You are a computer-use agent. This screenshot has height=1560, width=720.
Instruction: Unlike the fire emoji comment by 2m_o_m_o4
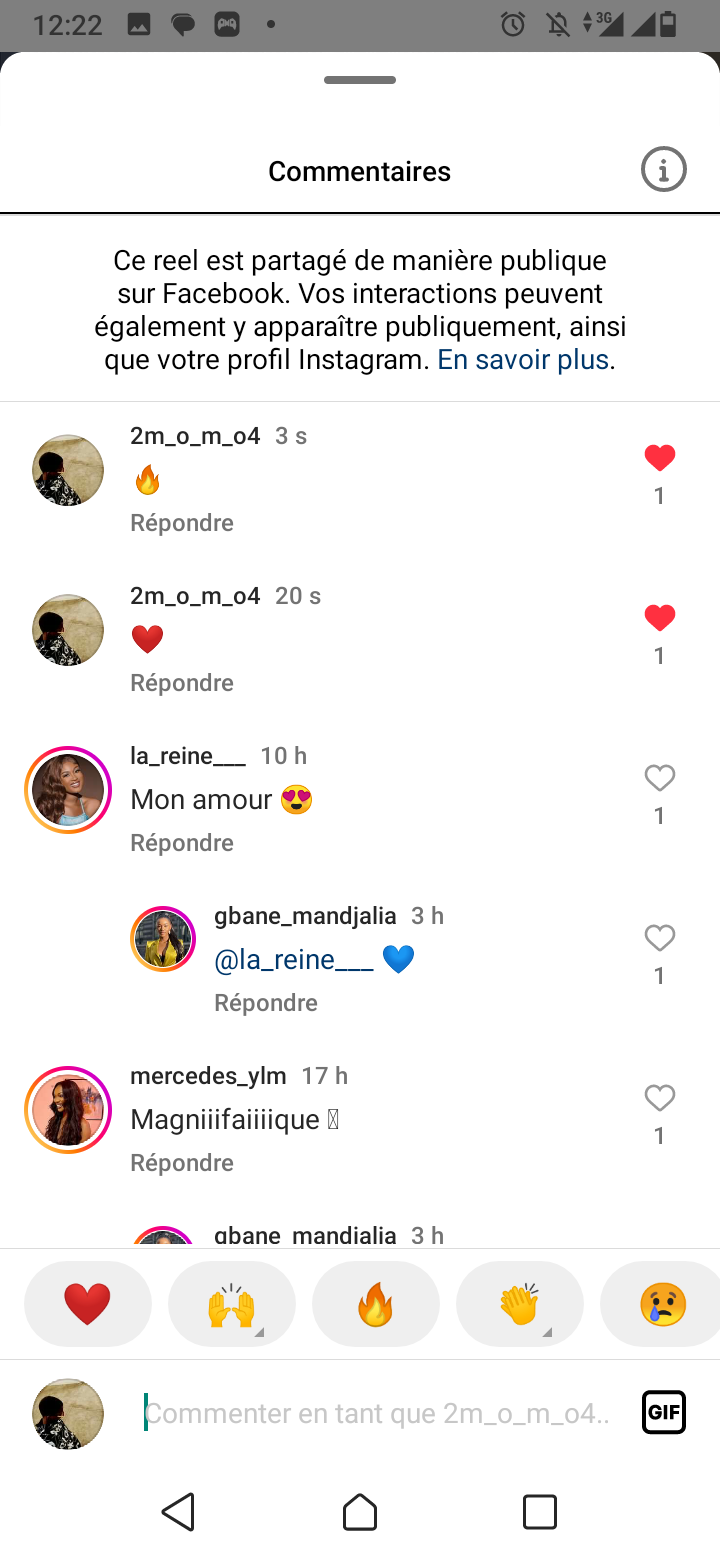point(659,459)
